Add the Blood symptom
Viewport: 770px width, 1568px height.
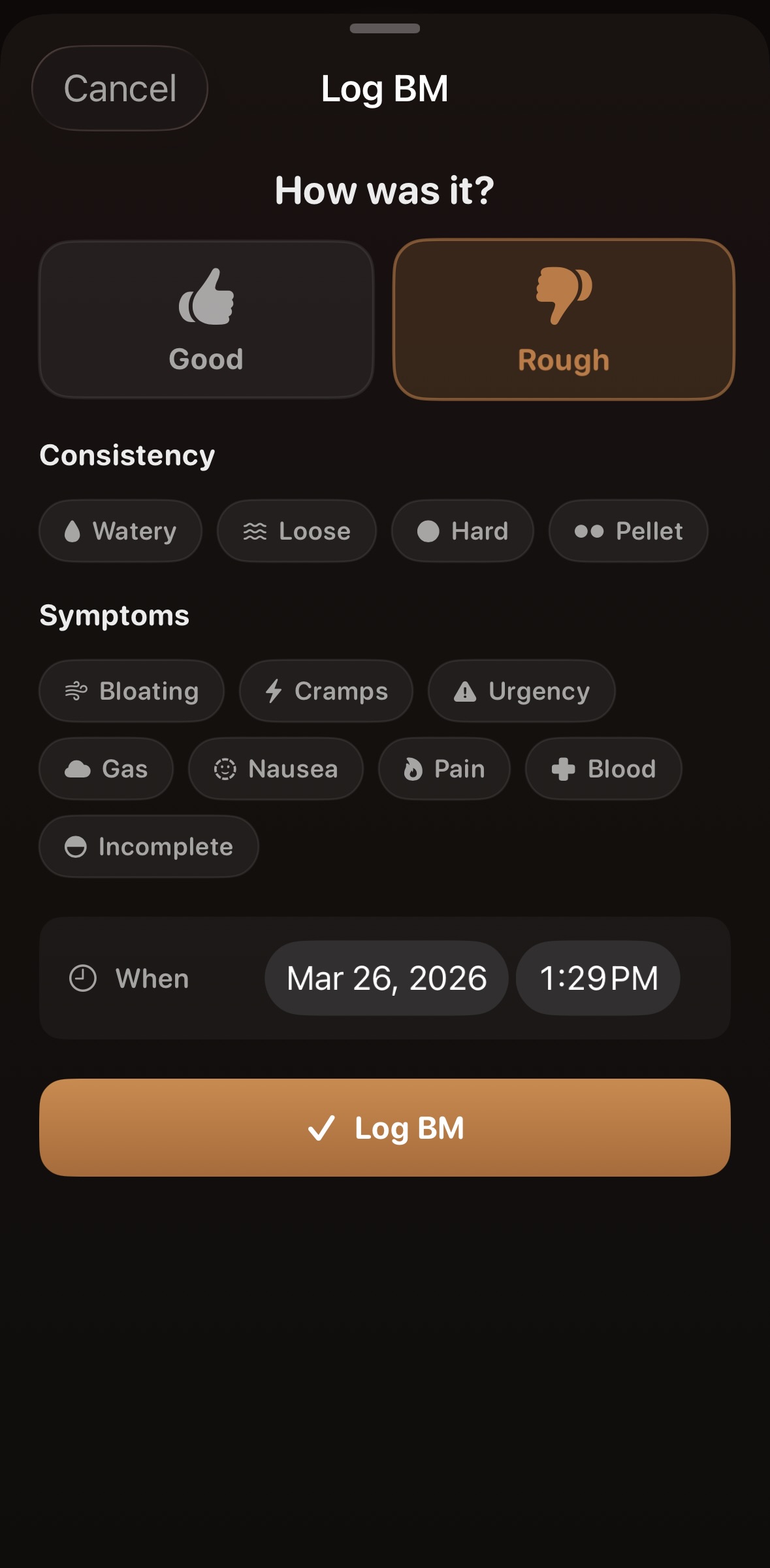point(603,769)
